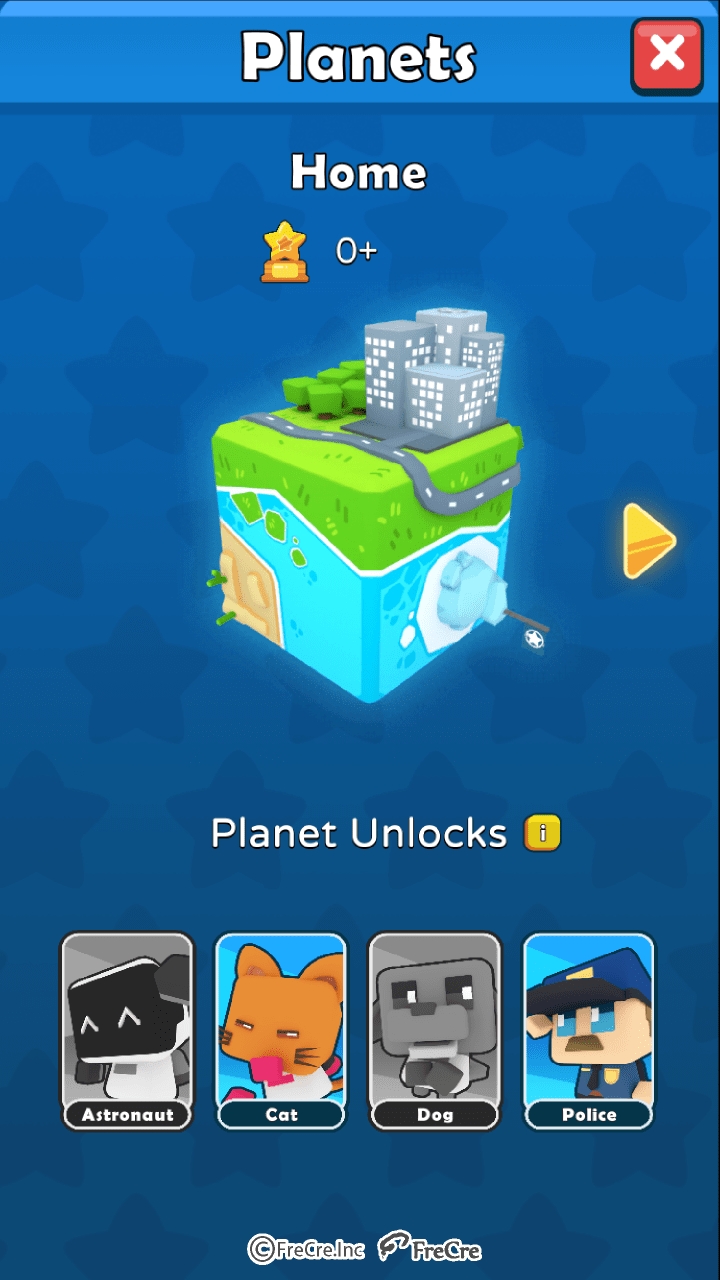Image resolution: width=720 pixels, height=1280 pixels.
Task: Select the Police character card
Action: click(x=589, y=1030)
